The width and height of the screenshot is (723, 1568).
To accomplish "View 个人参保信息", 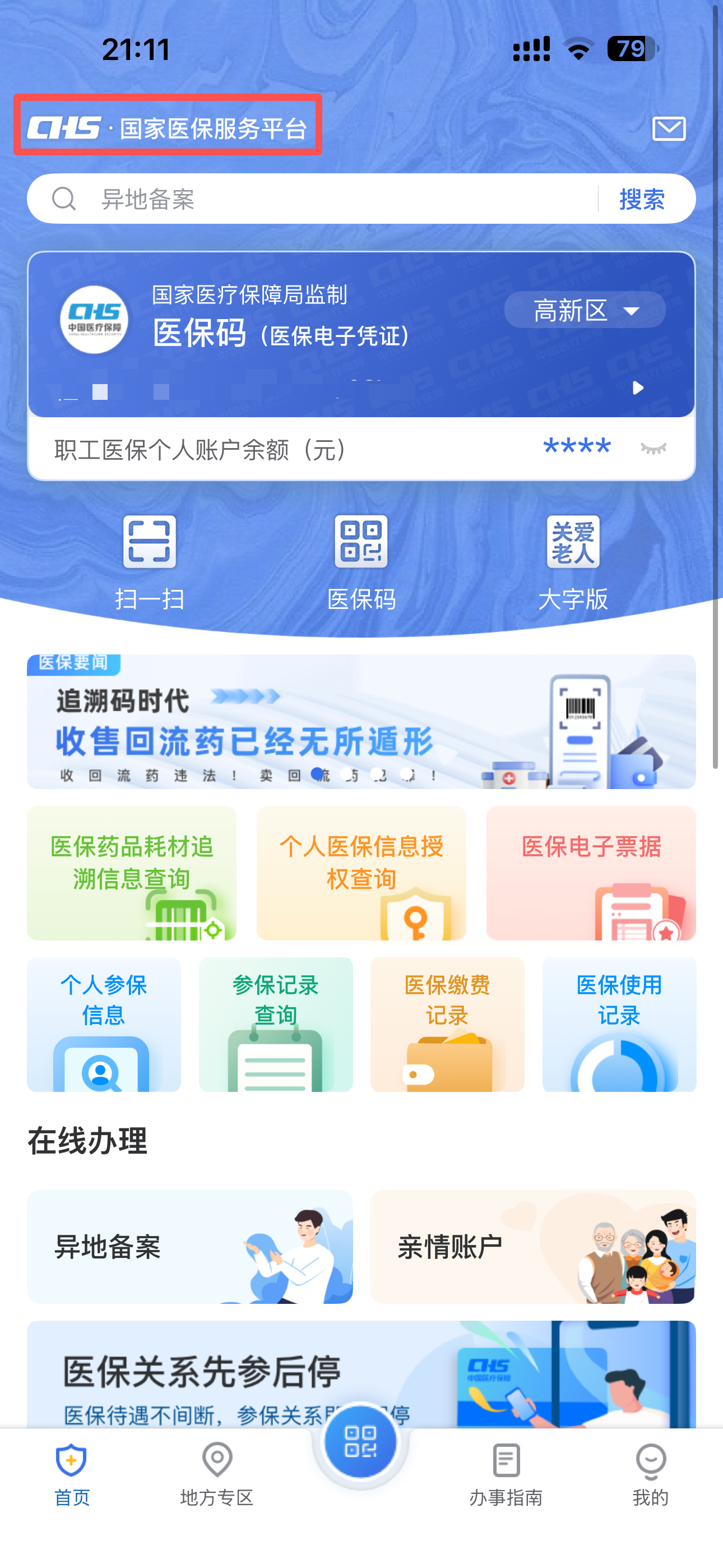I will [x=104, y=1023].
